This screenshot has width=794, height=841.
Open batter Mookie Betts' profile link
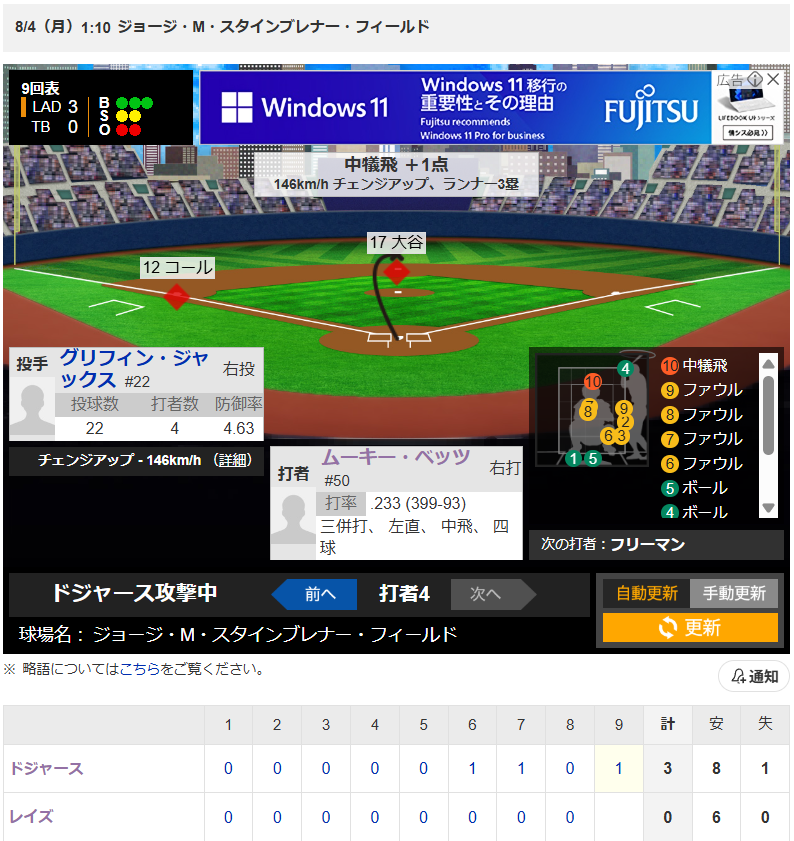pos(396,457)
